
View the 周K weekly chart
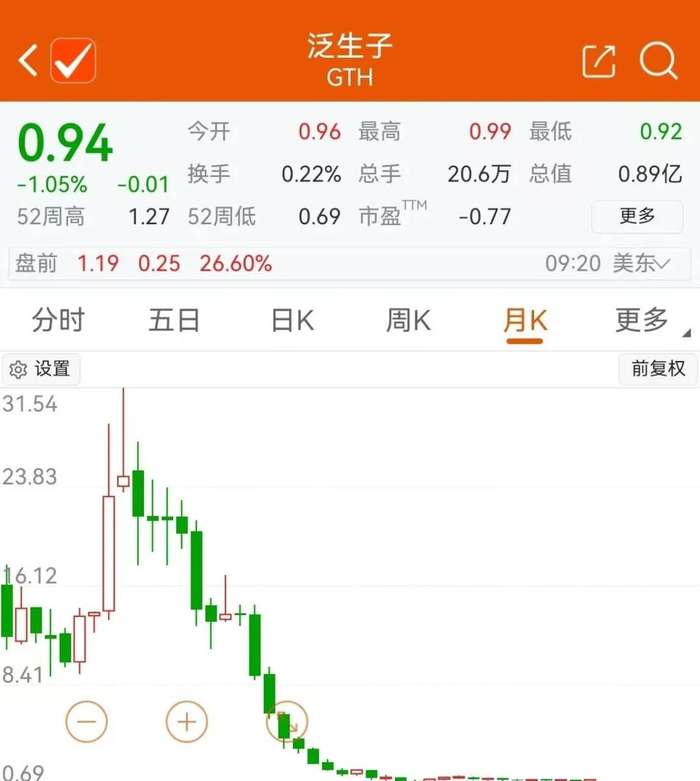408,321
